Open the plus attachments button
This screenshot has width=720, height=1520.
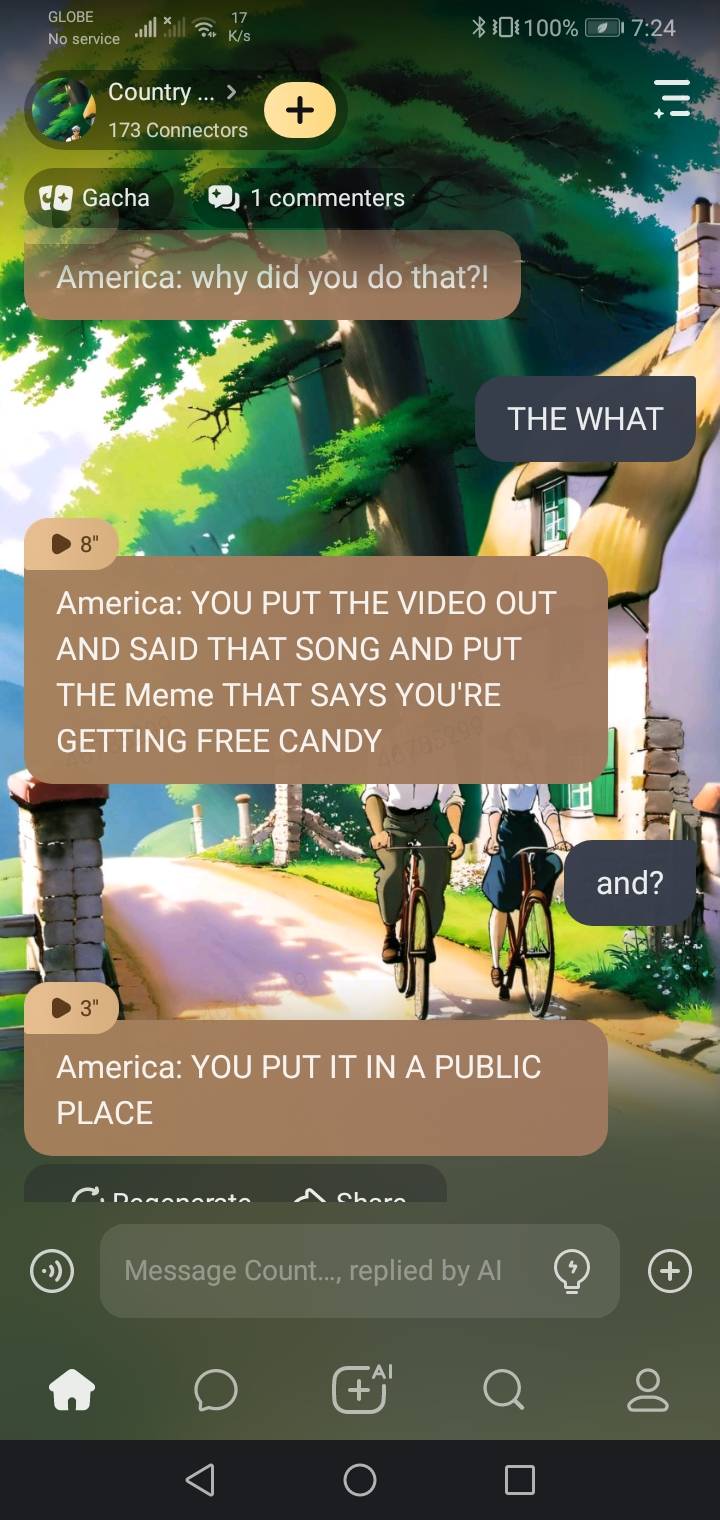tap(669, 1271)
